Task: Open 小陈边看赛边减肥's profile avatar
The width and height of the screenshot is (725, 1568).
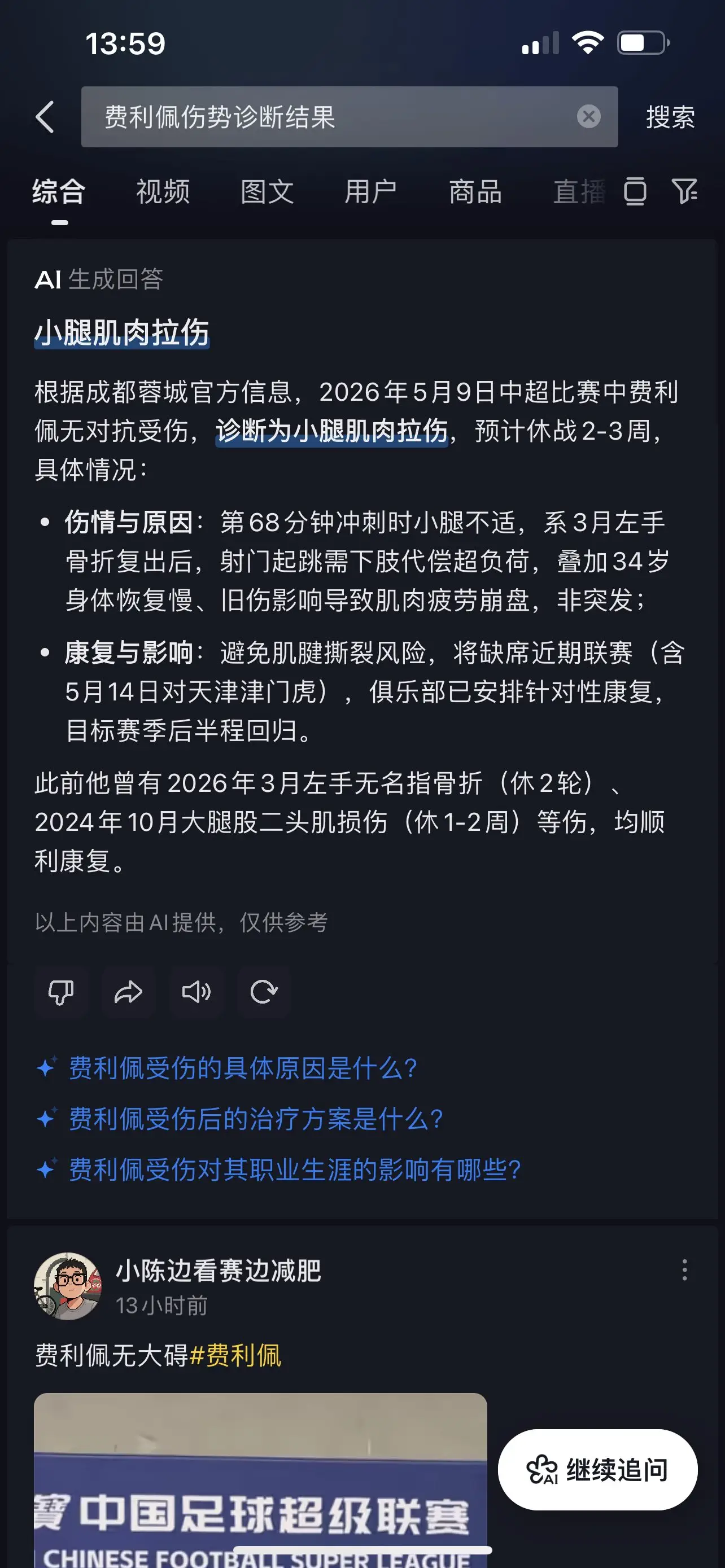Action: click(x=68, y=1286)
